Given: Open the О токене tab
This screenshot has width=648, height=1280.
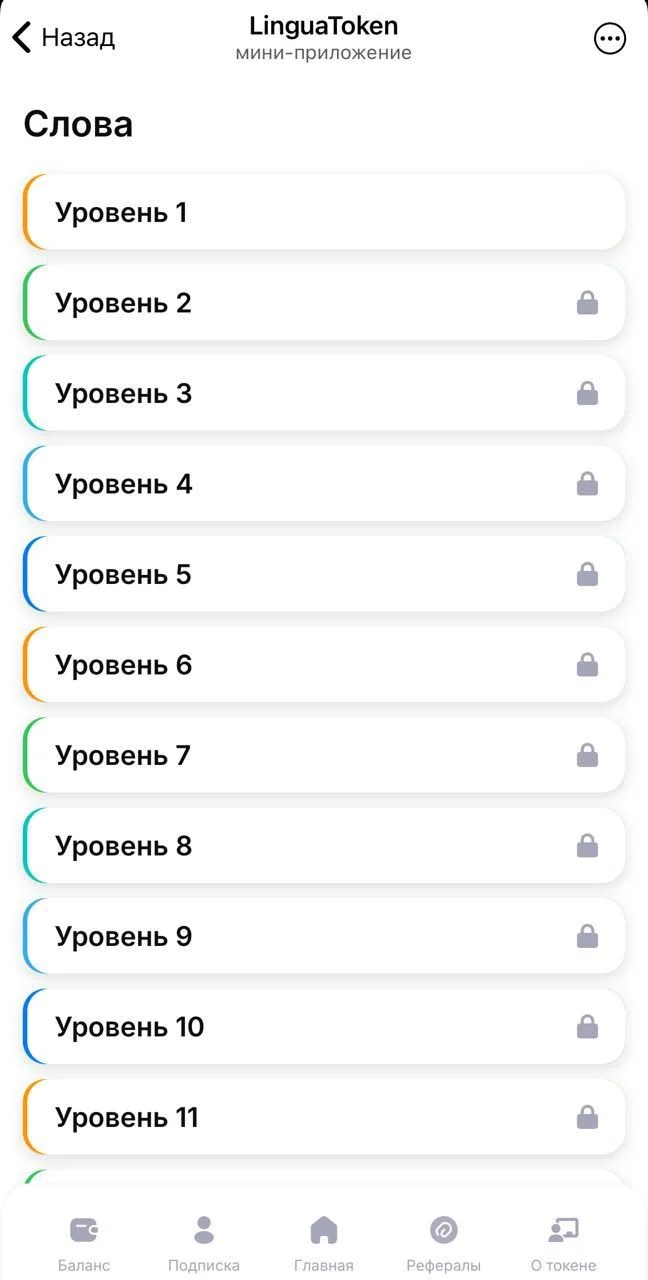Looking at the screenshot, I should (564, 1243).
